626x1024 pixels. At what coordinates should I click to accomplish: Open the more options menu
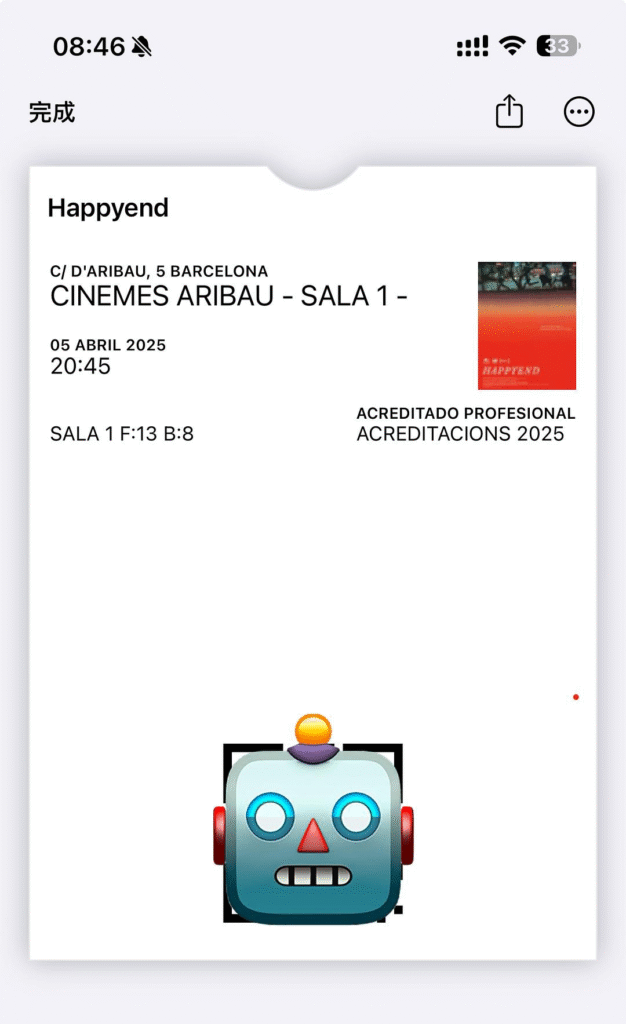[x=579, y=112]
